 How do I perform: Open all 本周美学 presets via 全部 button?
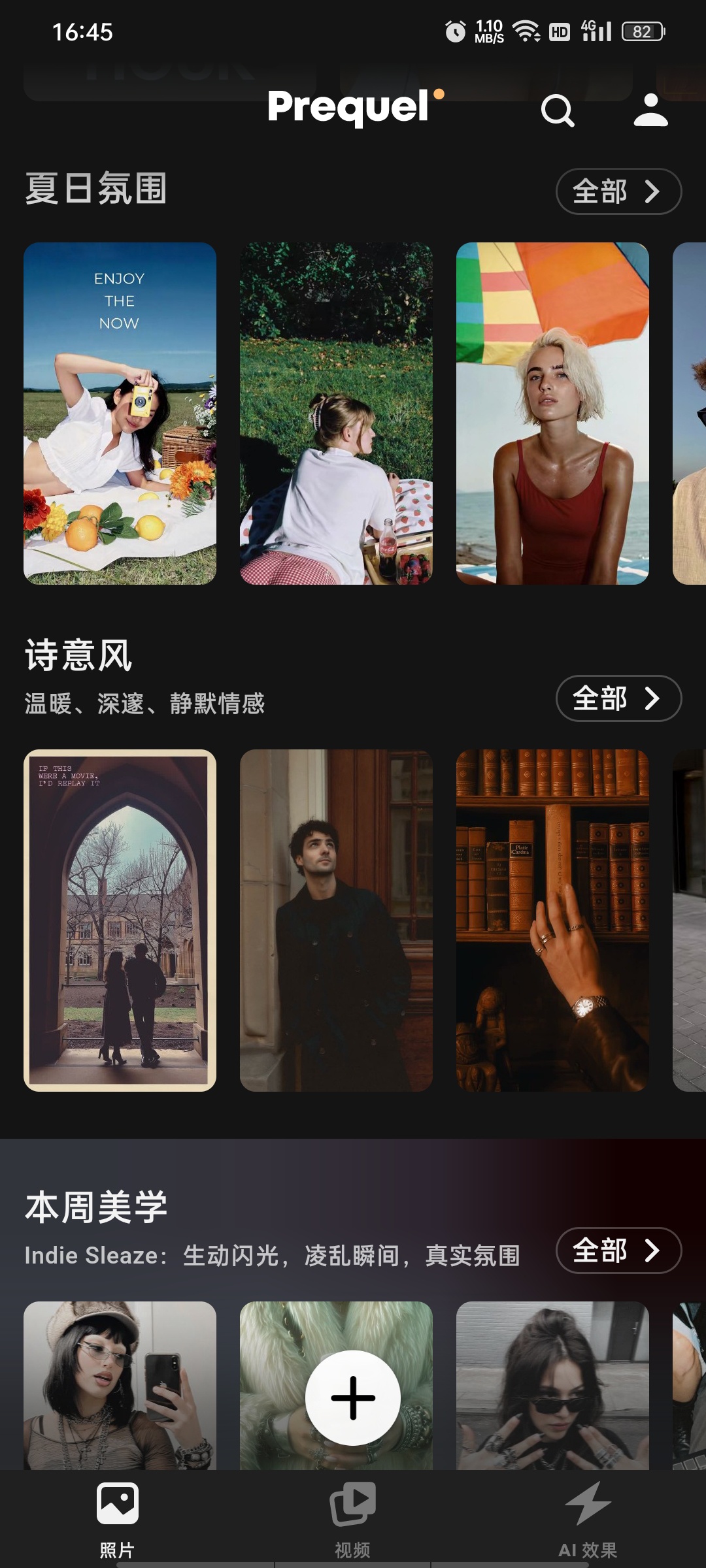pyautogui.click(x=618, y=1250)
